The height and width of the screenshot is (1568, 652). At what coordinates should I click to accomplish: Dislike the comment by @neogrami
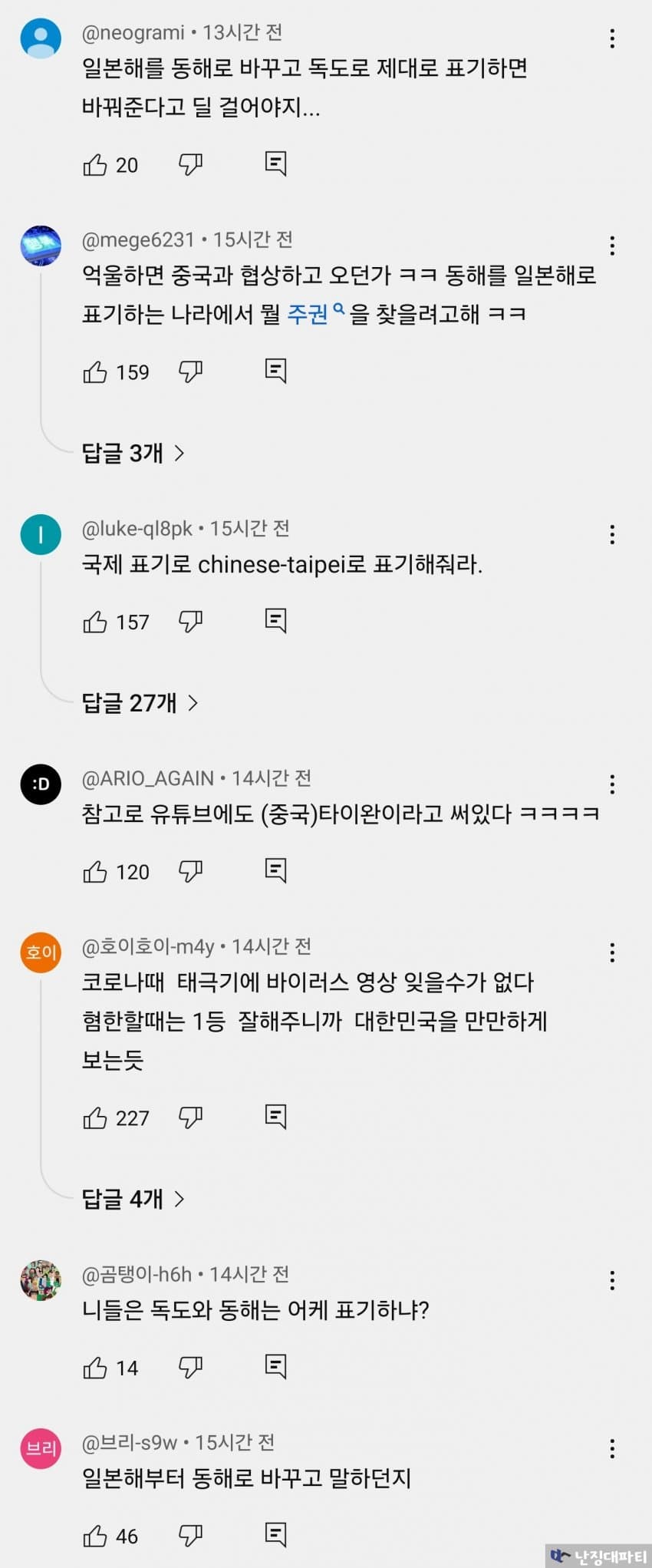(x=190, y=163)
